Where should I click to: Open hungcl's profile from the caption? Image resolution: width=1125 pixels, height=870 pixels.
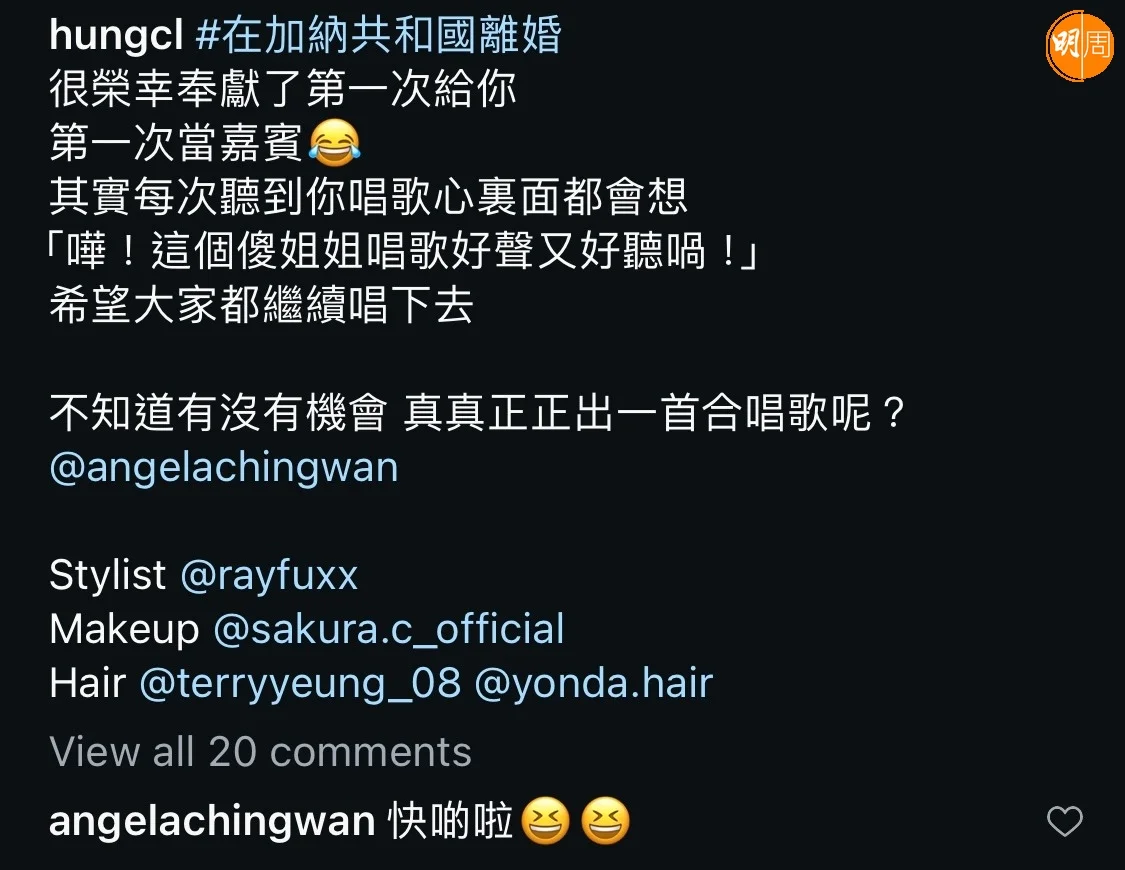point(115,37)
